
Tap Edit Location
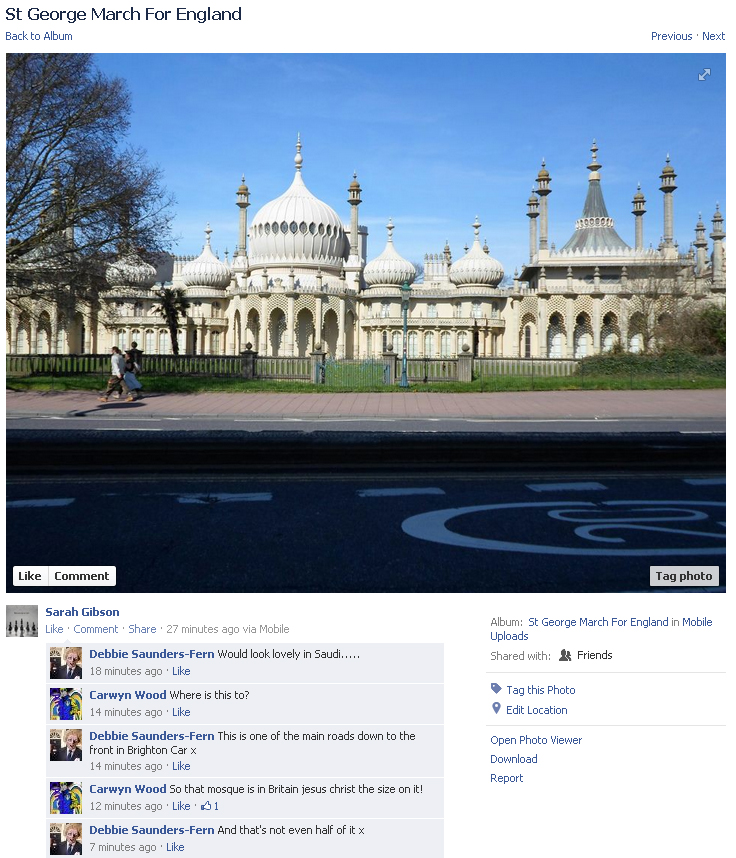536,710
